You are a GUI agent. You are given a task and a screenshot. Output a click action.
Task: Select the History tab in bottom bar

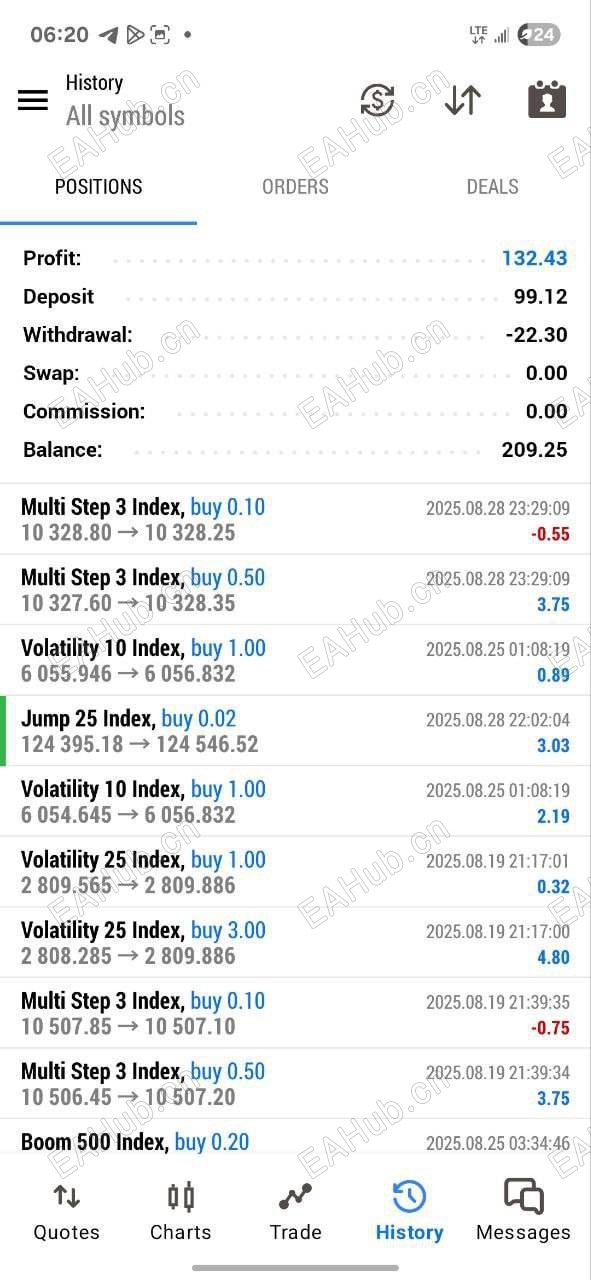point(409,1211)
